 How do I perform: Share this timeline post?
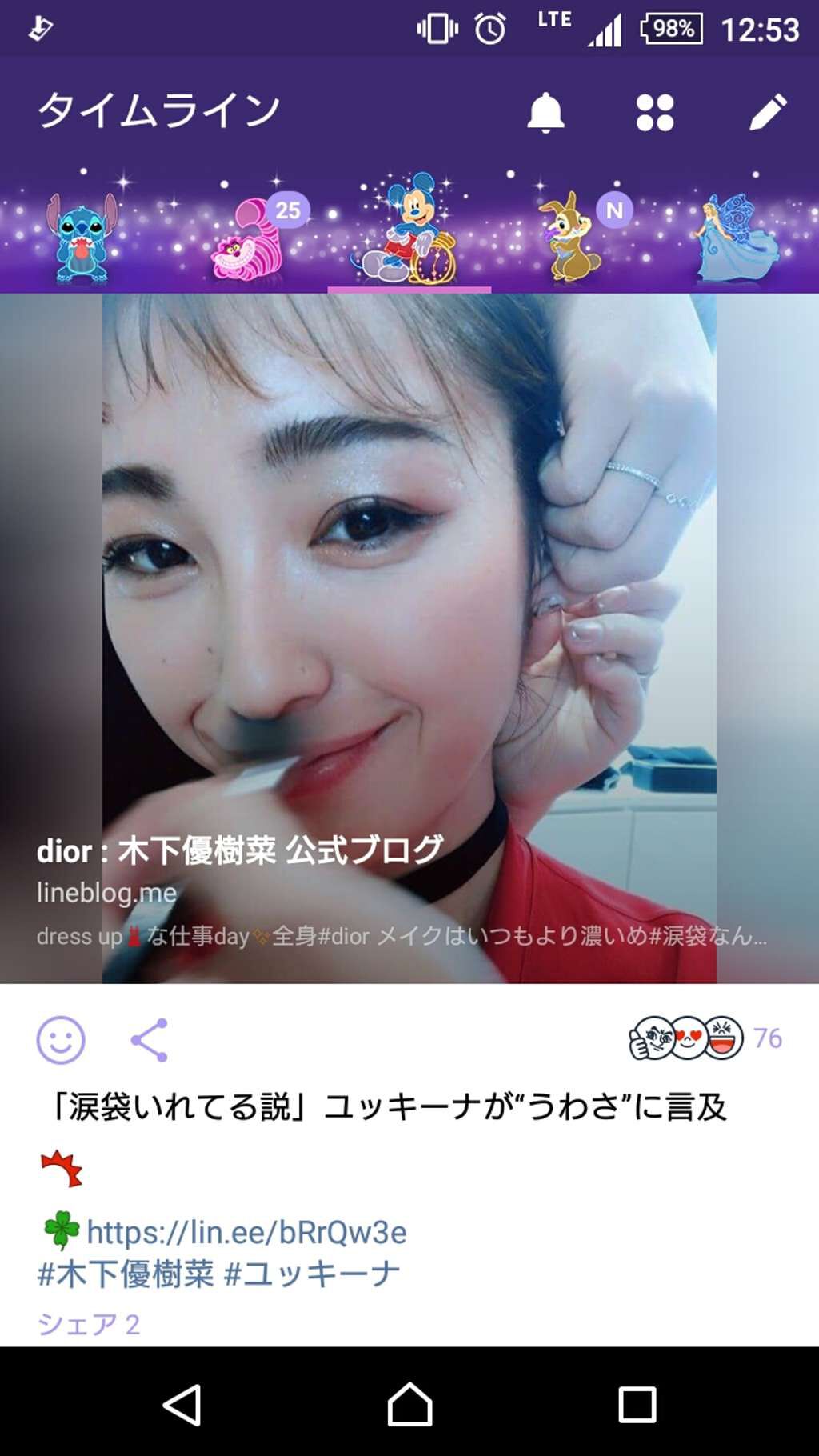pos(150,1040)
